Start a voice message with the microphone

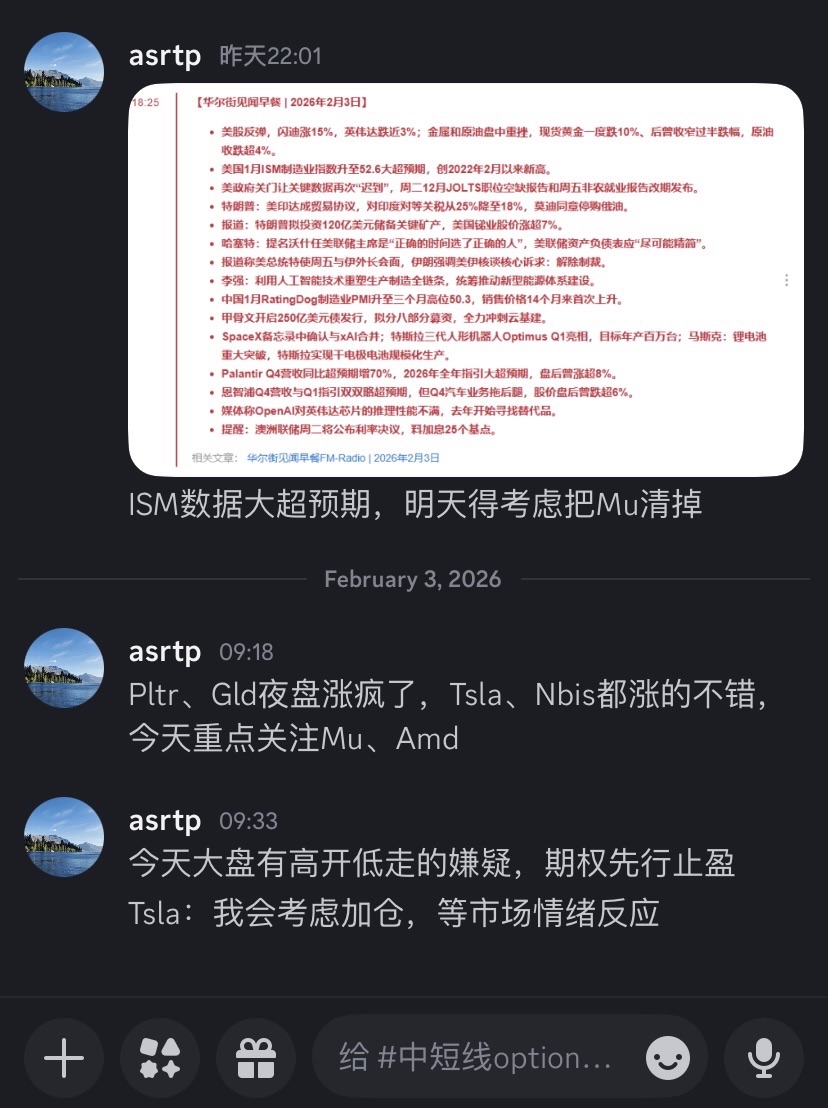[764, 1057]
